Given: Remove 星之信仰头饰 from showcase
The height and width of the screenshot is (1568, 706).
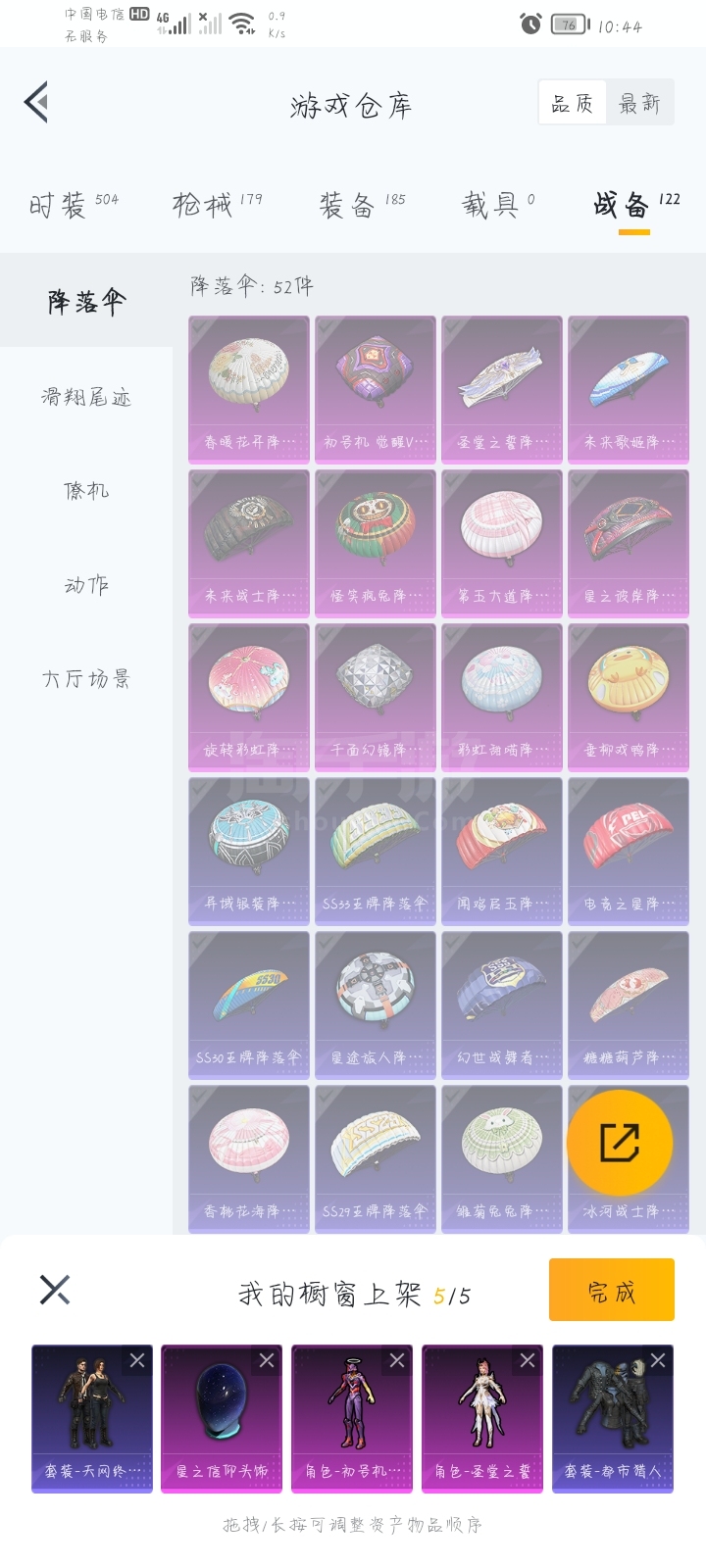Looking at the screenshot, I should click(267, 1360).
